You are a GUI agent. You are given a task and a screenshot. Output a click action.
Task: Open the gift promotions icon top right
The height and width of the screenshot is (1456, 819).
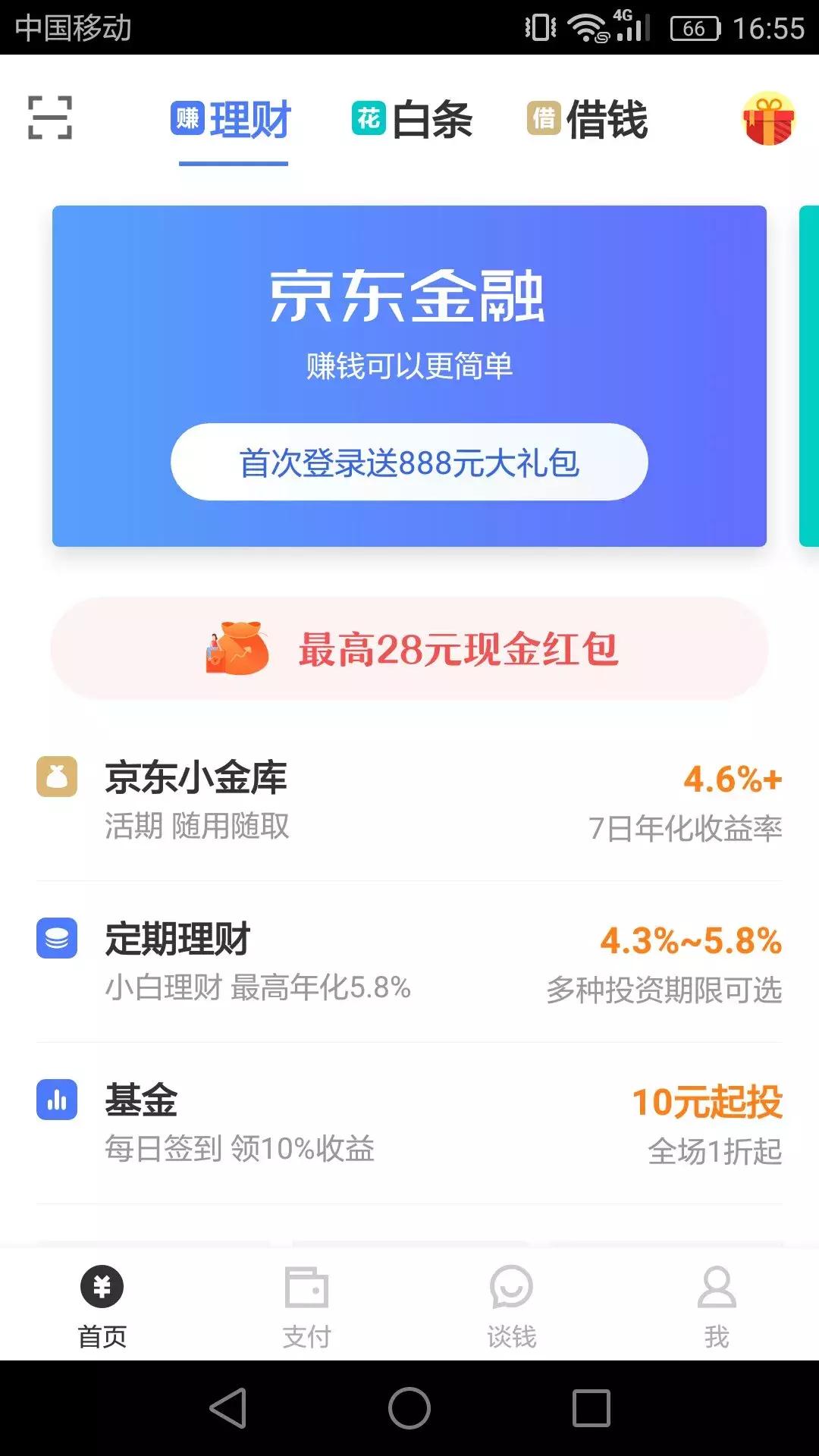(768, 119)
